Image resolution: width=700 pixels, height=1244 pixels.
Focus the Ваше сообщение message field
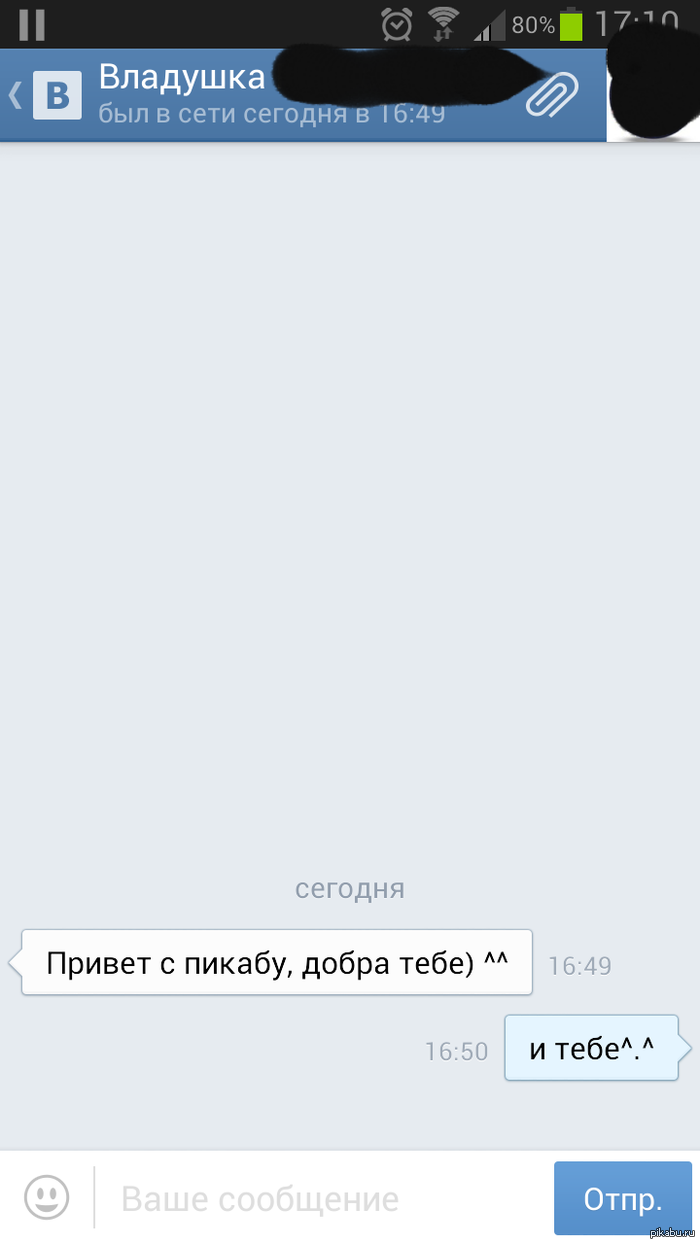[x=320, y=1198]
